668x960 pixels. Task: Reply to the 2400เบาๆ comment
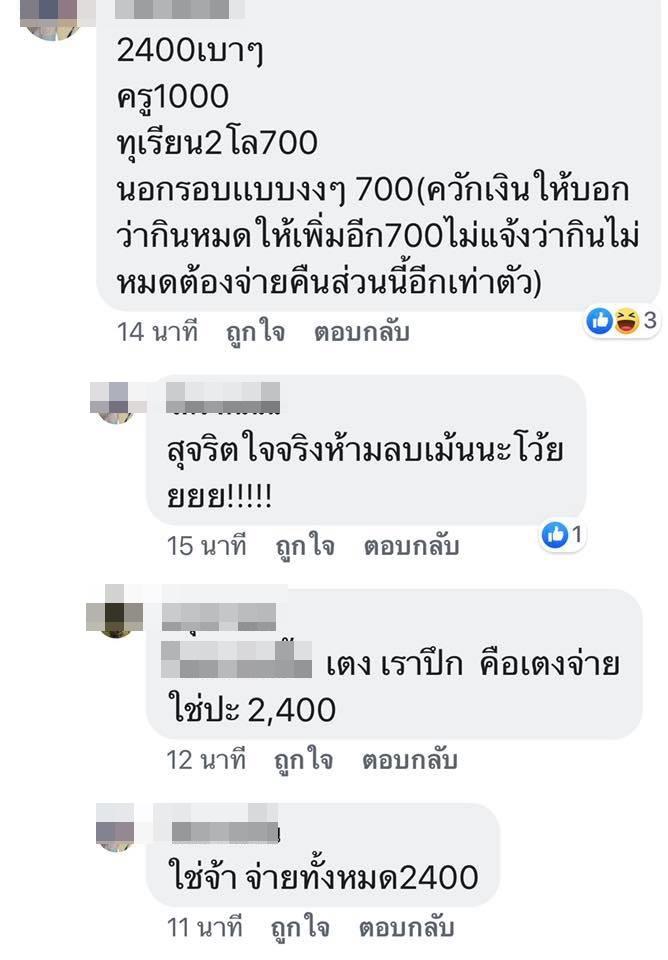click(361, 332)
